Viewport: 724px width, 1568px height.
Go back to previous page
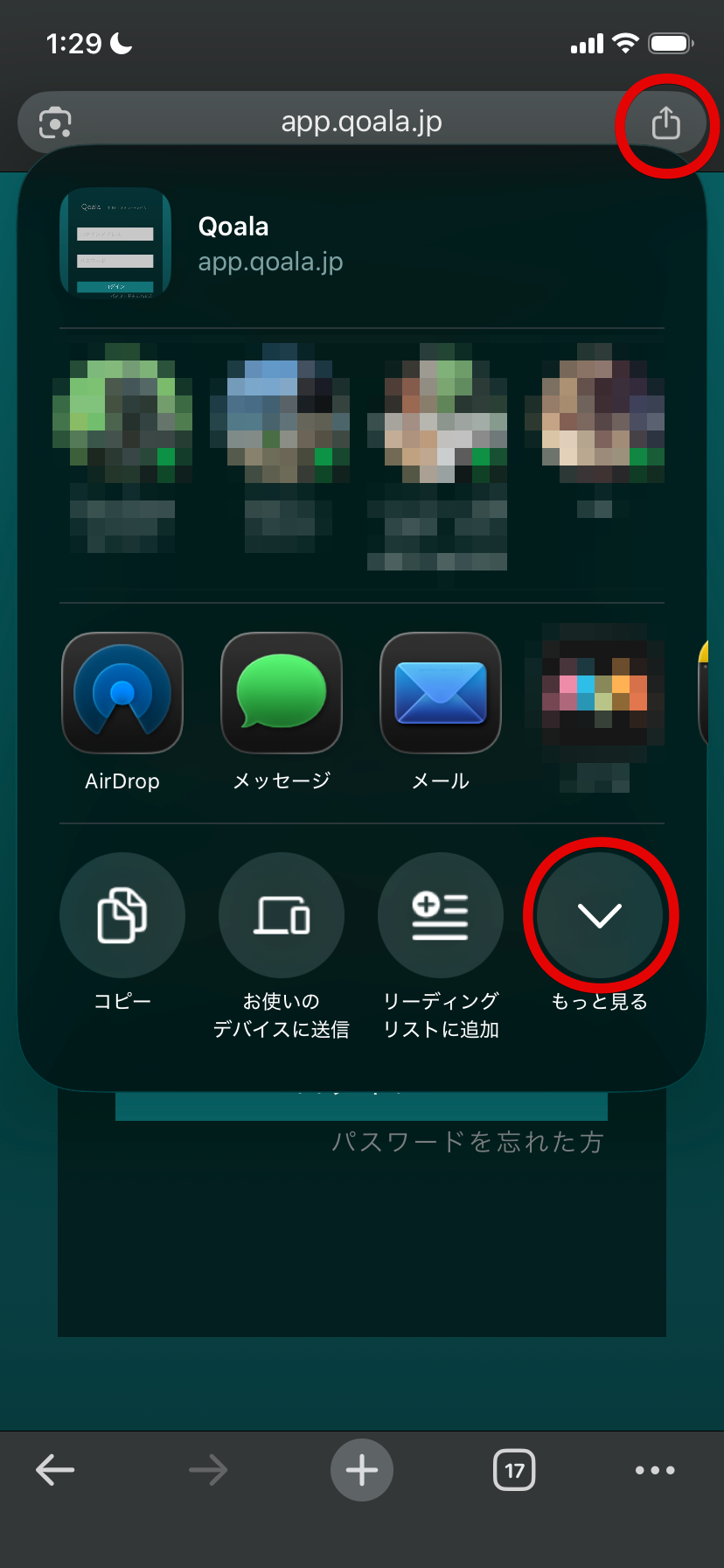click(x=55, y=1470)
